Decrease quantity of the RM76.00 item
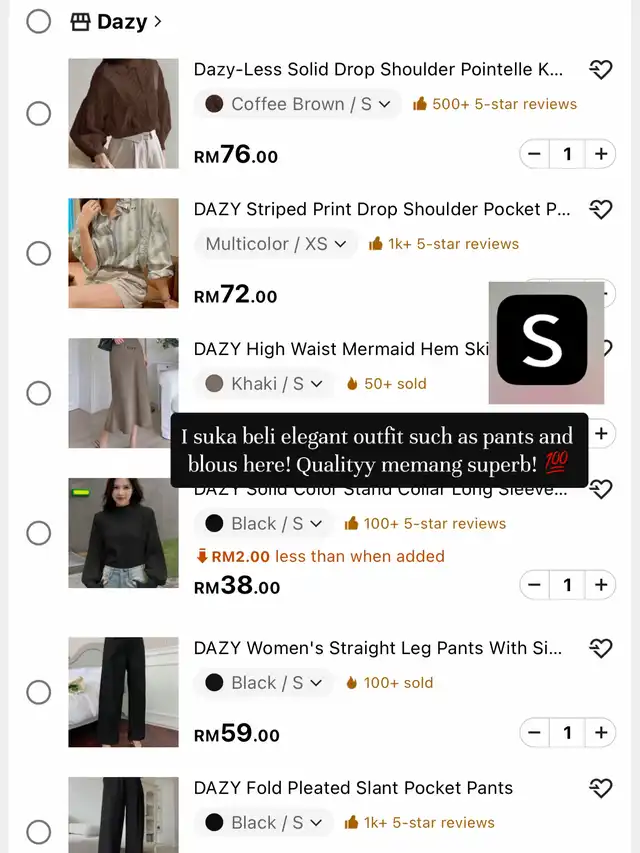Viewport: 640px width, 853px height. (x=534, y=154)
